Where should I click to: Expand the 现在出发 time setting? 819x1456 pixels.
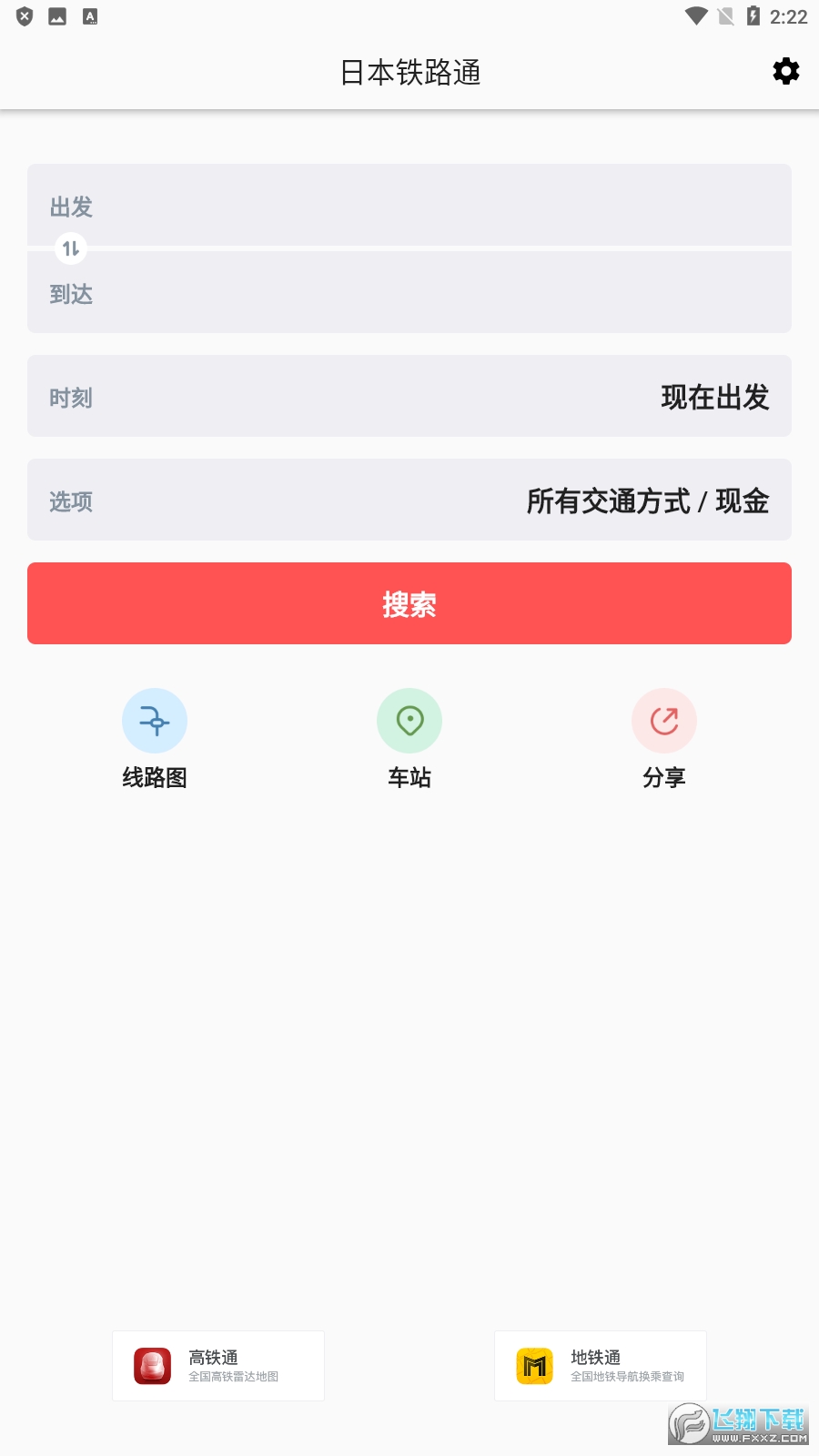(x=713, y=397)
